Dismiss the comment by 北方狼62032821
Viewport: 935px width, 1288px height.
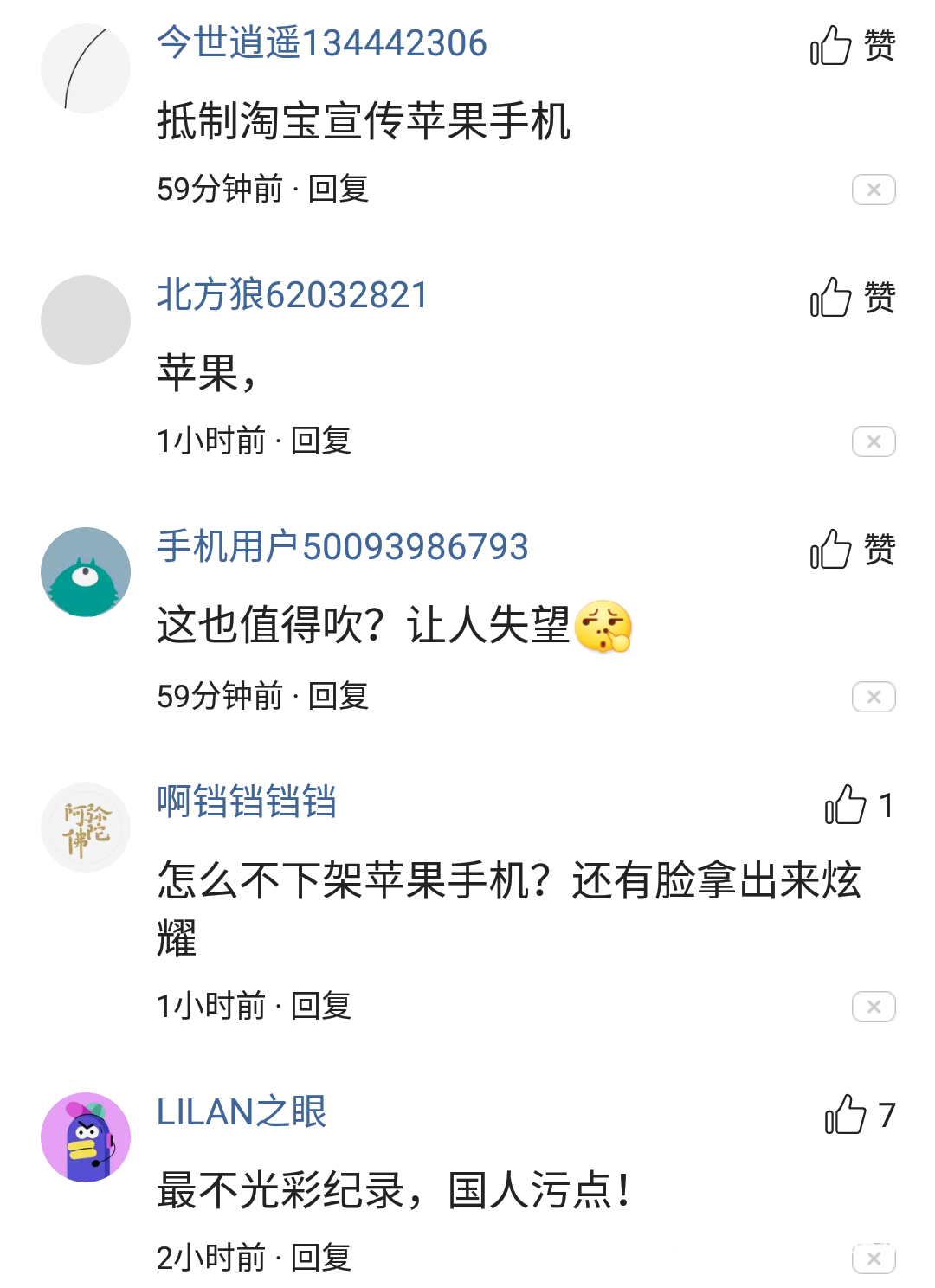[873, 441]
